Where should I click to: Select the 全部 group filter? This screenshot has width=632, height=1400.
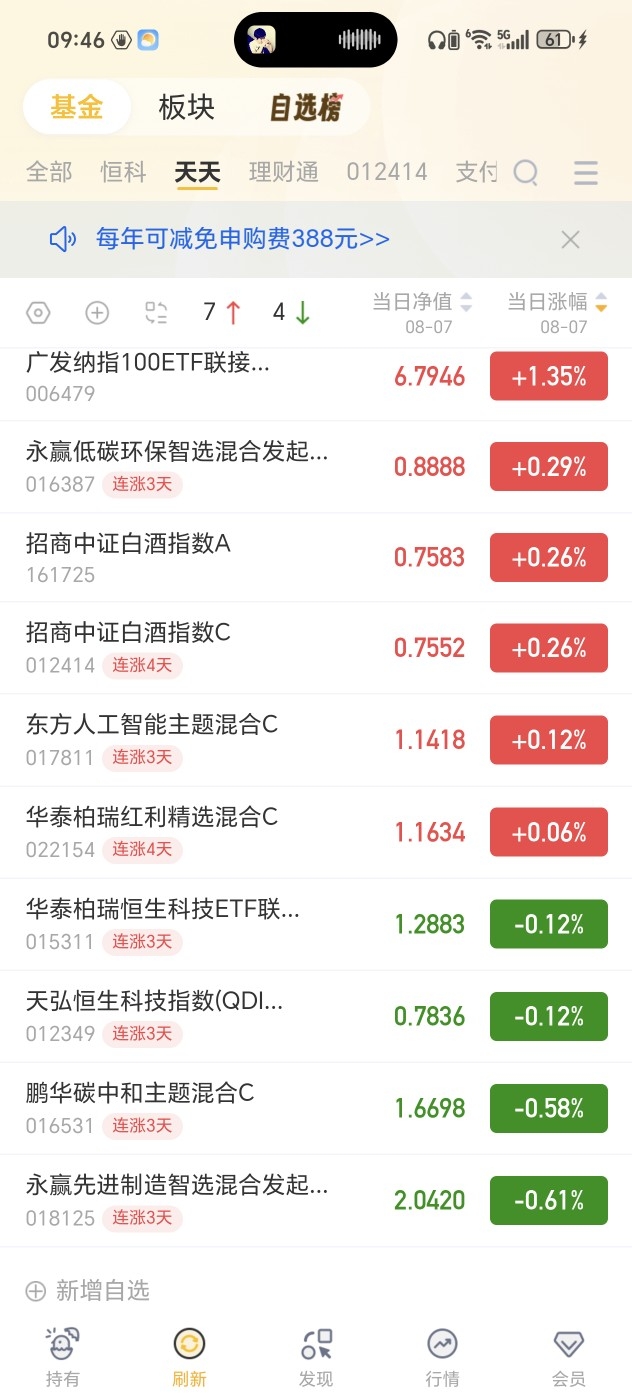coord(49,172)
